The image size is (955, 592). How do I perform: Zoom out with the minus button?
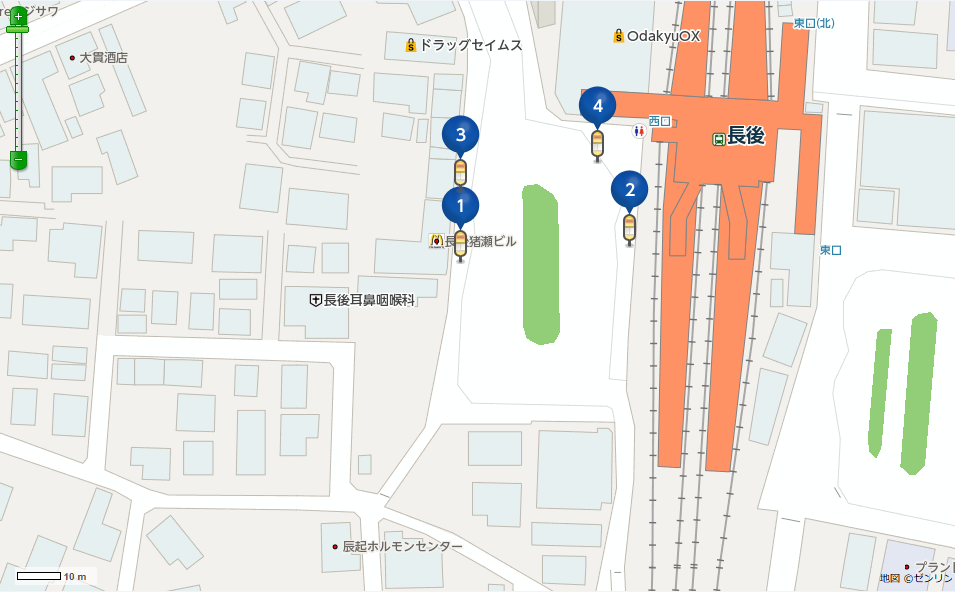pyautogui.click(x=17, y=158)
